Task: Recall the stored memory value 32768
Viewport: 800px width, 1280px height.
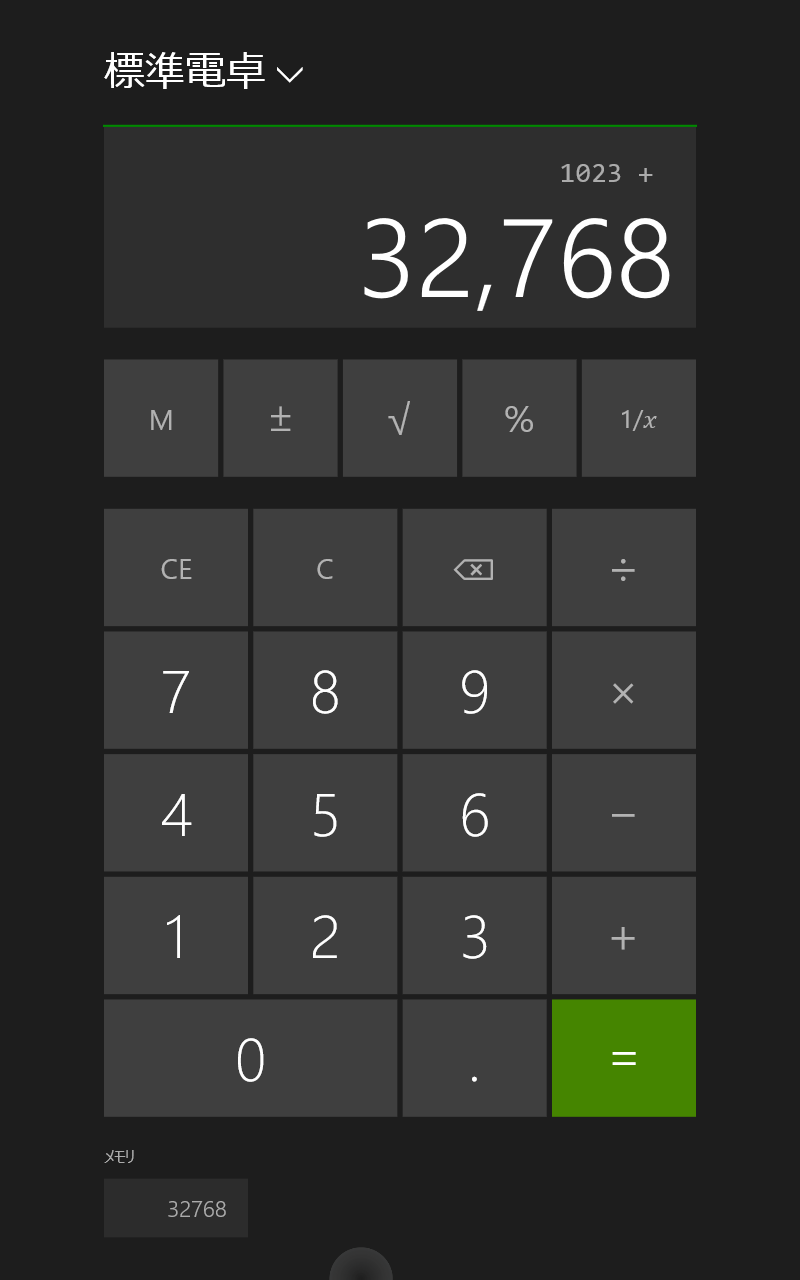Action: [176, 1208]
